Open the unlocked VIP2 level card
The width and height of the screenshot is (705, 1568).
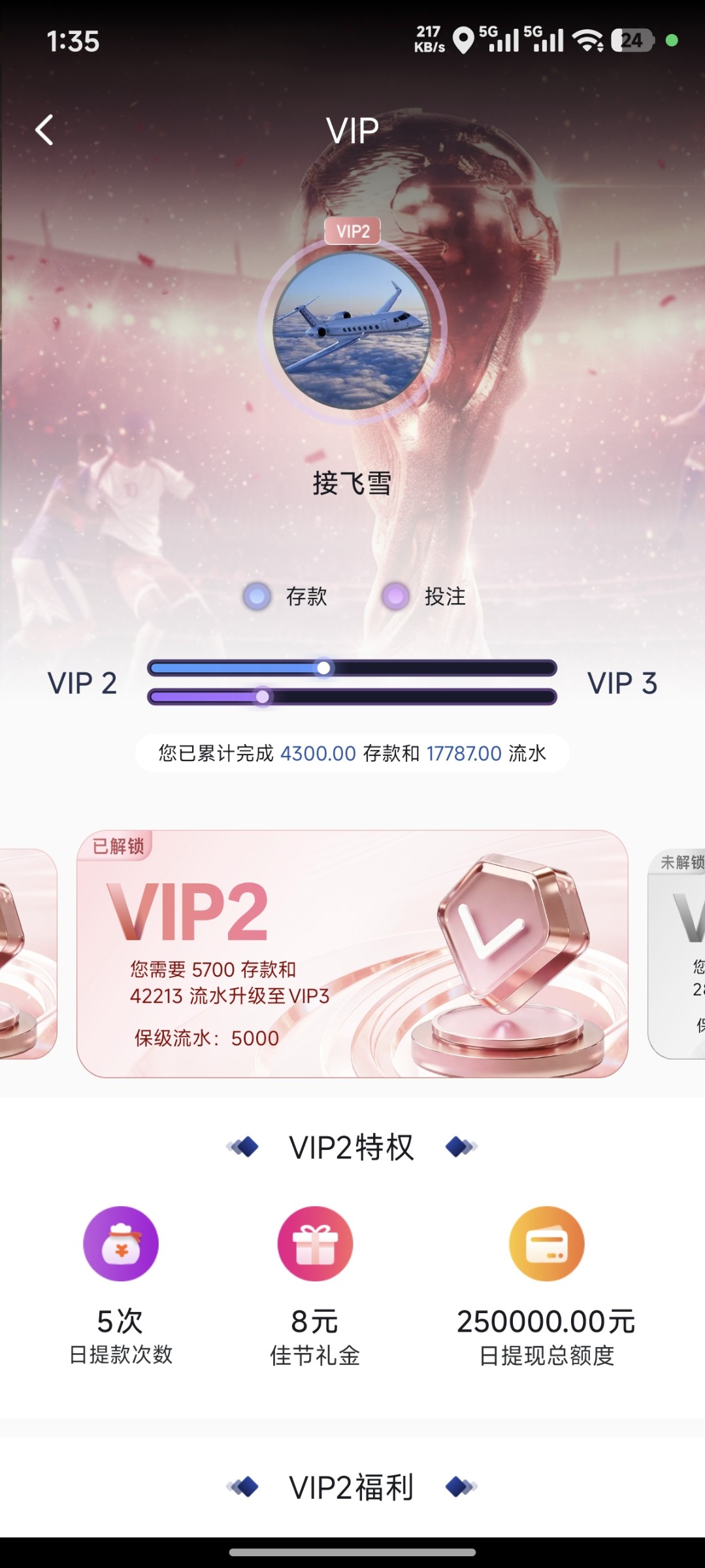click(x=352, y=953)
